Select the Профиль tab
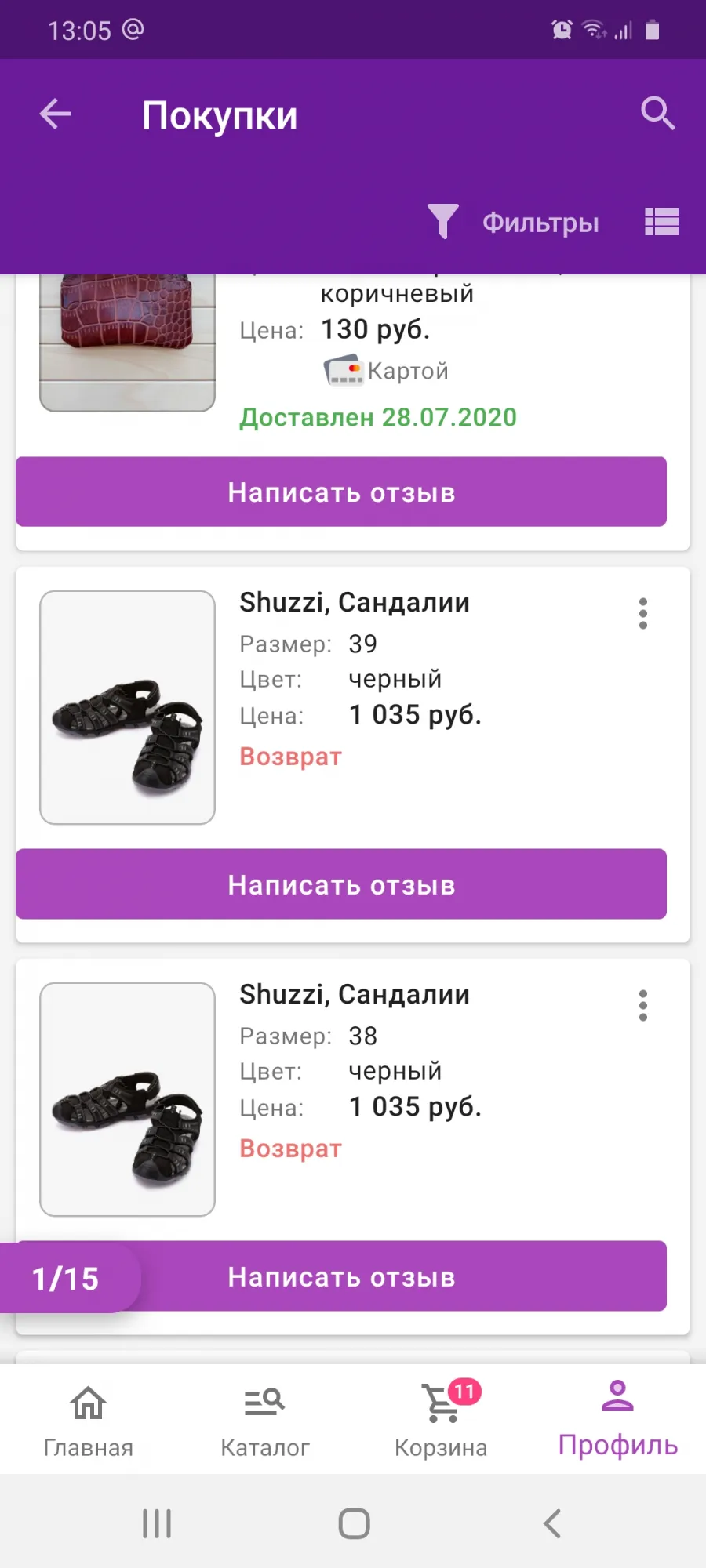The width and height of the screenshot is (706, 1568). 617,1421
